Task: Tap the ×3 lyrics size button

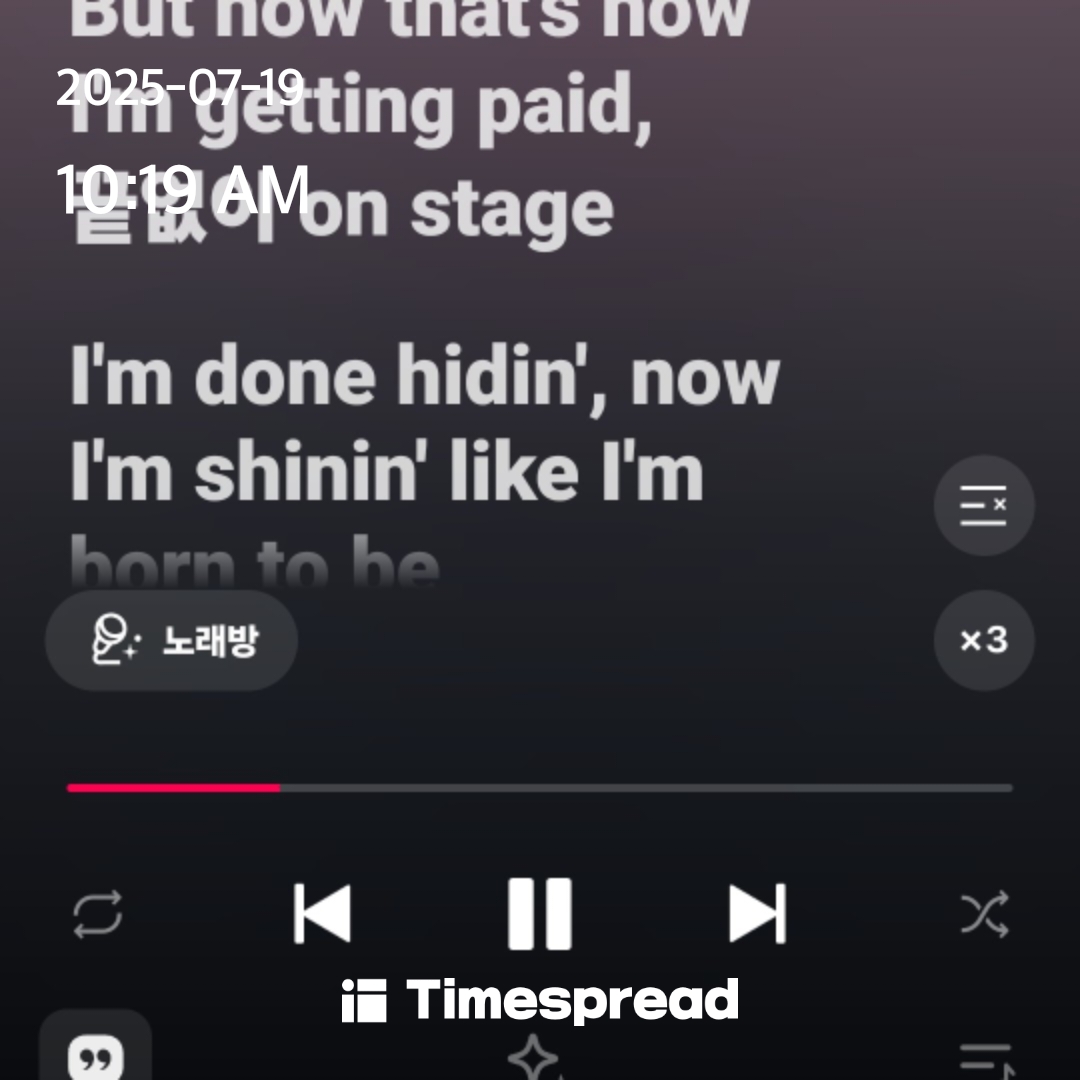Action: coord(984,640)
